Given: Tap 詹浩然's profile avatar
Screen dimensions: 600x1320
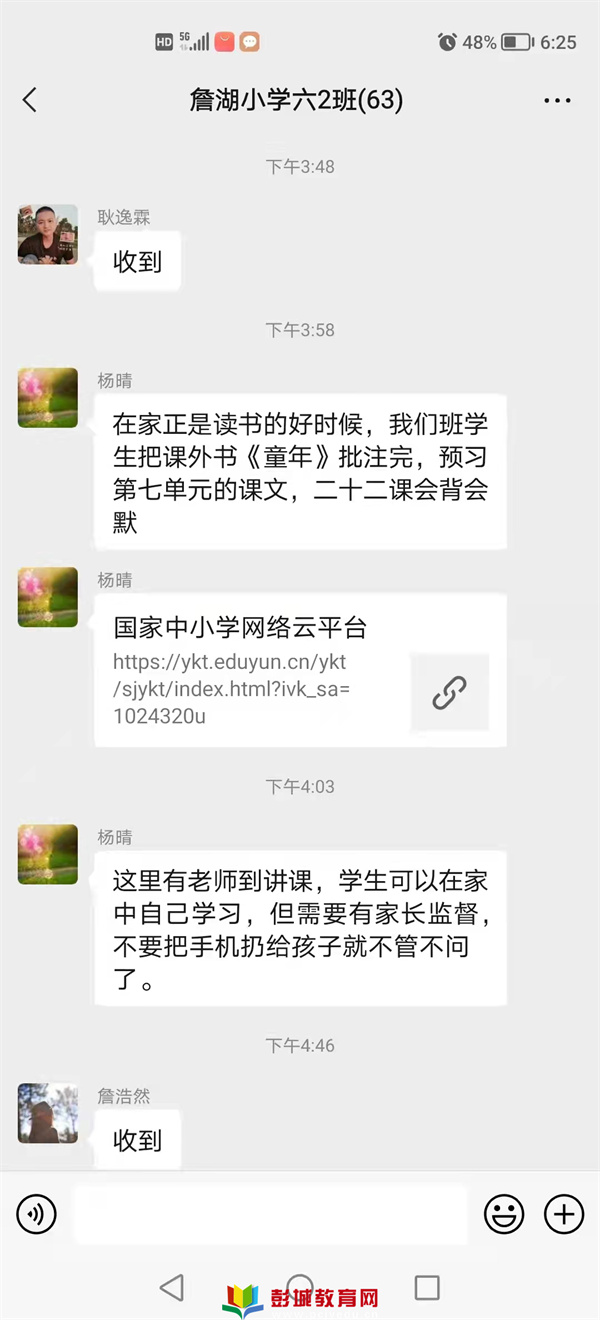Looking at the screenshot, I should point(48,1113).
